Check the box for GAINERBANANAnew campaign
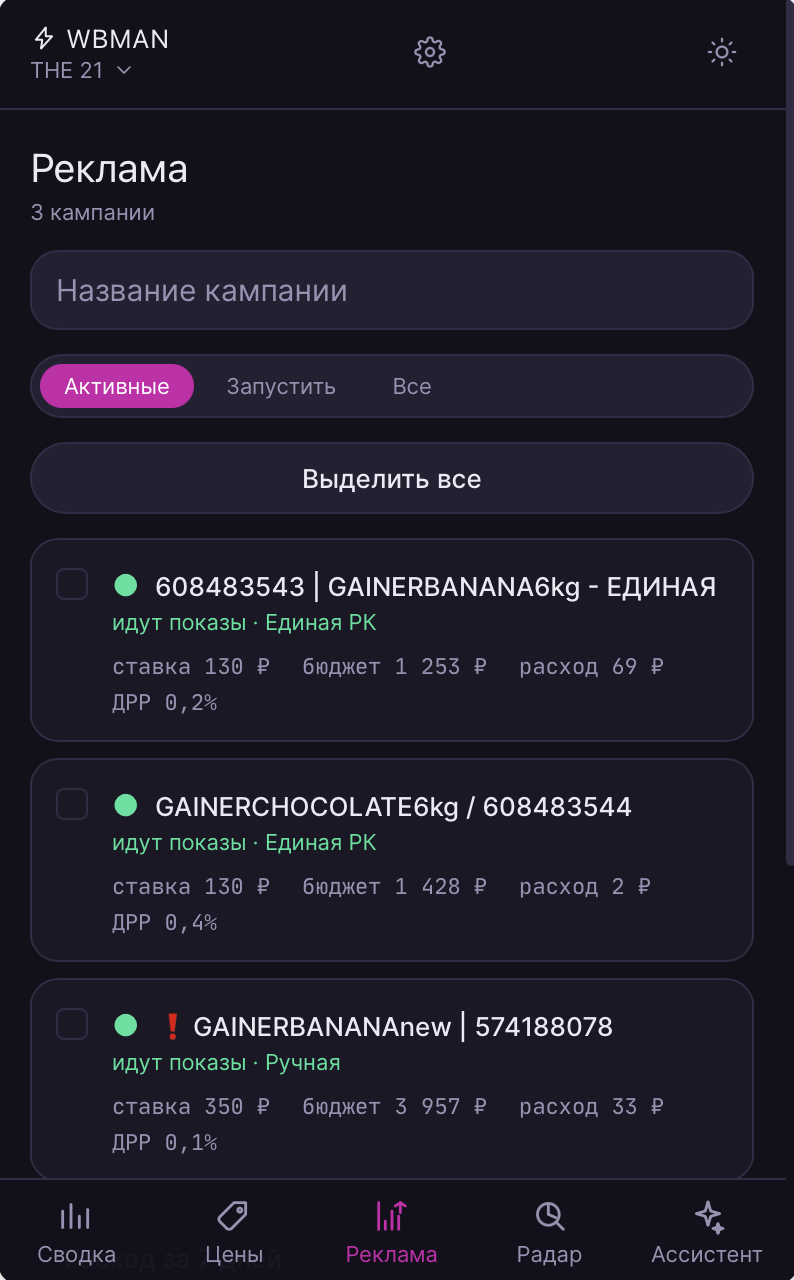This screenshot has height=1280, width=794. [x=72, y=1024]
